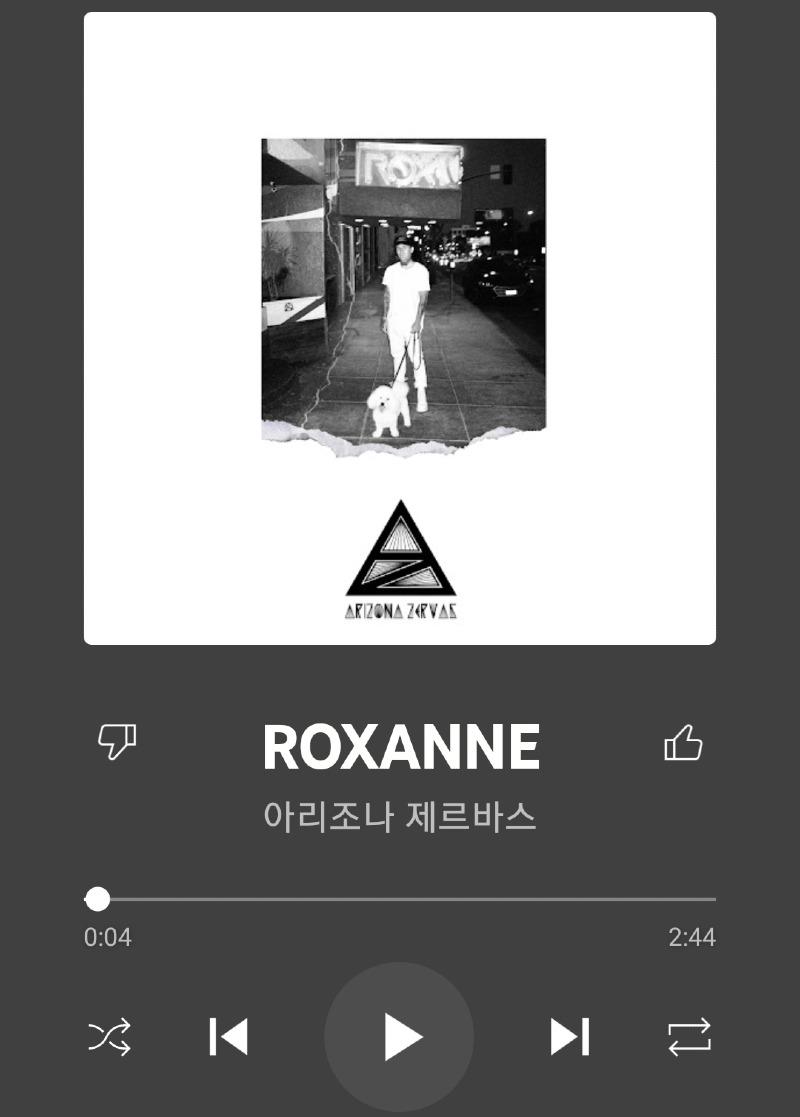Tap the playback progress bar
Screen dimensions: 800x1117
[x=400, y=899]
